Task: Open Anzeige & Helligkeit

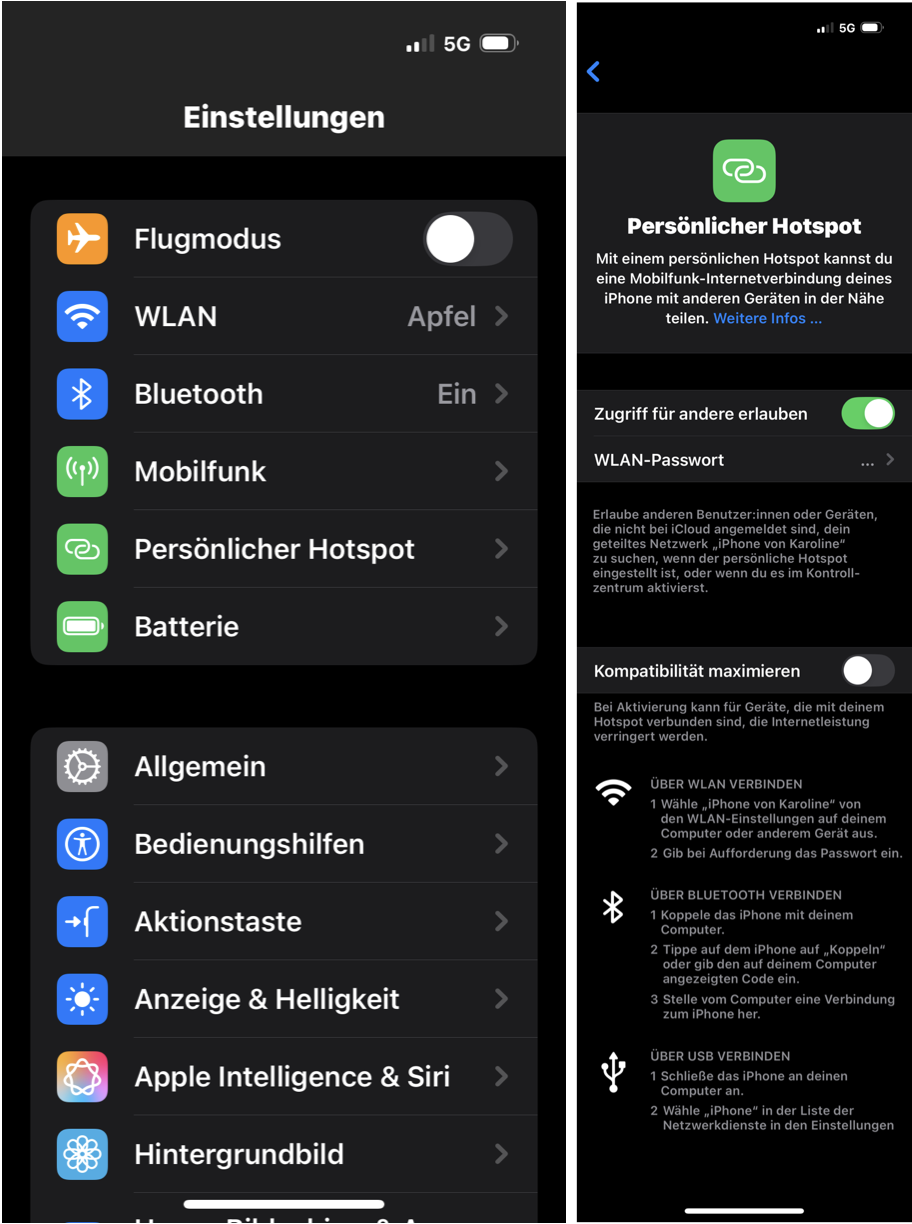Action: (x=285, y=999)
